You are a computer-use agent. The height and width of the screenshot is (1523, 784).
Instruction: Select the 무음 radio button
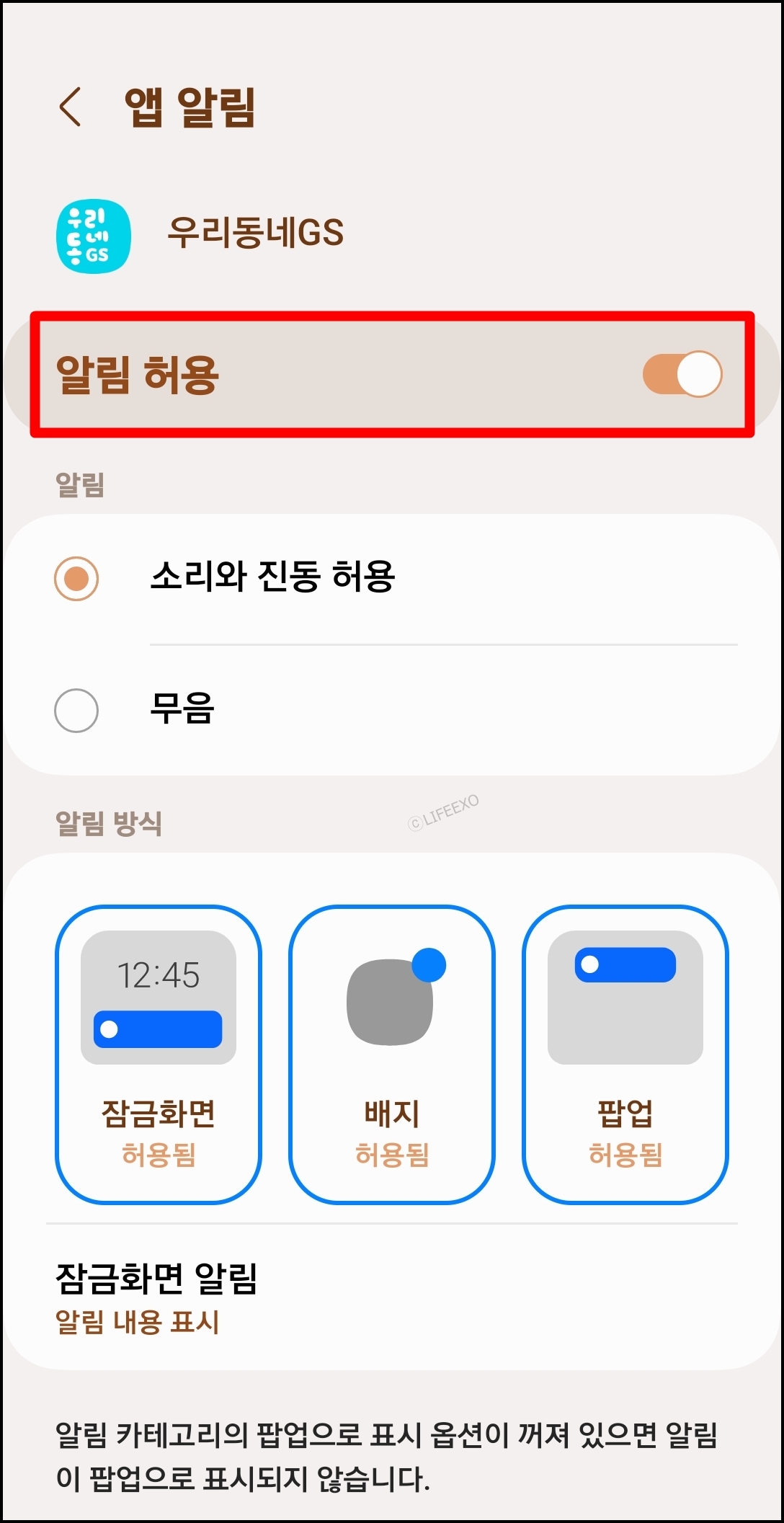(76, 711)
